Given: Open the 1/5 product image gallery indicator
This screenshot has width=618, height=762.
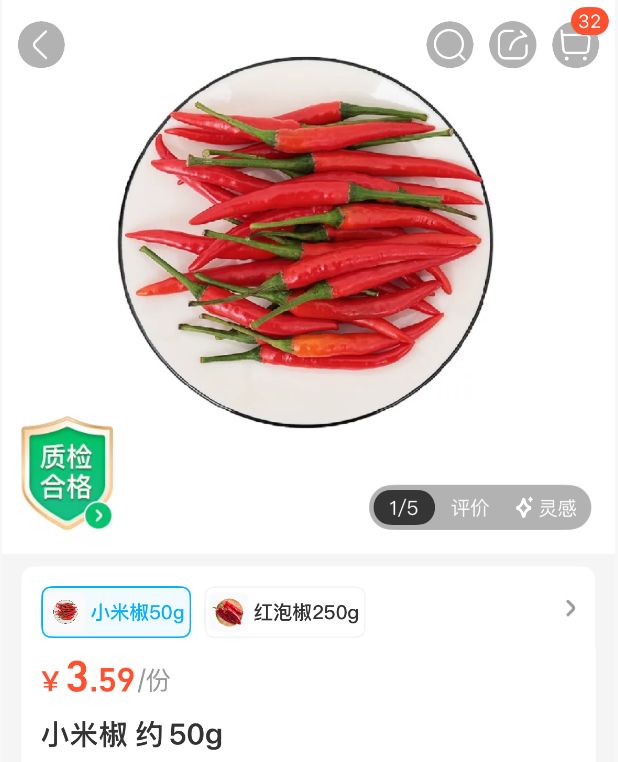Looking at the screenshot, I should pos(404,508).
